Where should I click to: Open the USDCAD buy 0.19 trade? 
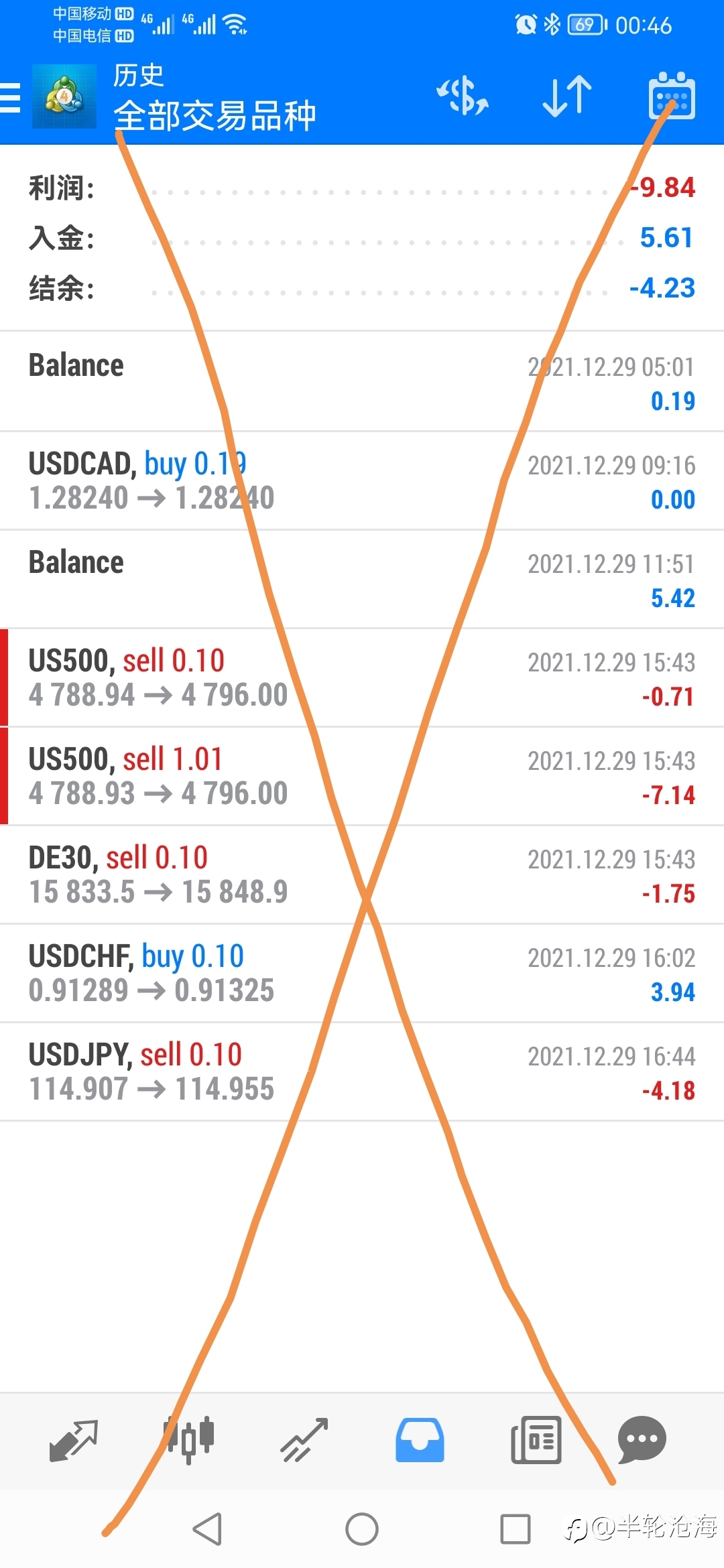[x=362, y=480]
